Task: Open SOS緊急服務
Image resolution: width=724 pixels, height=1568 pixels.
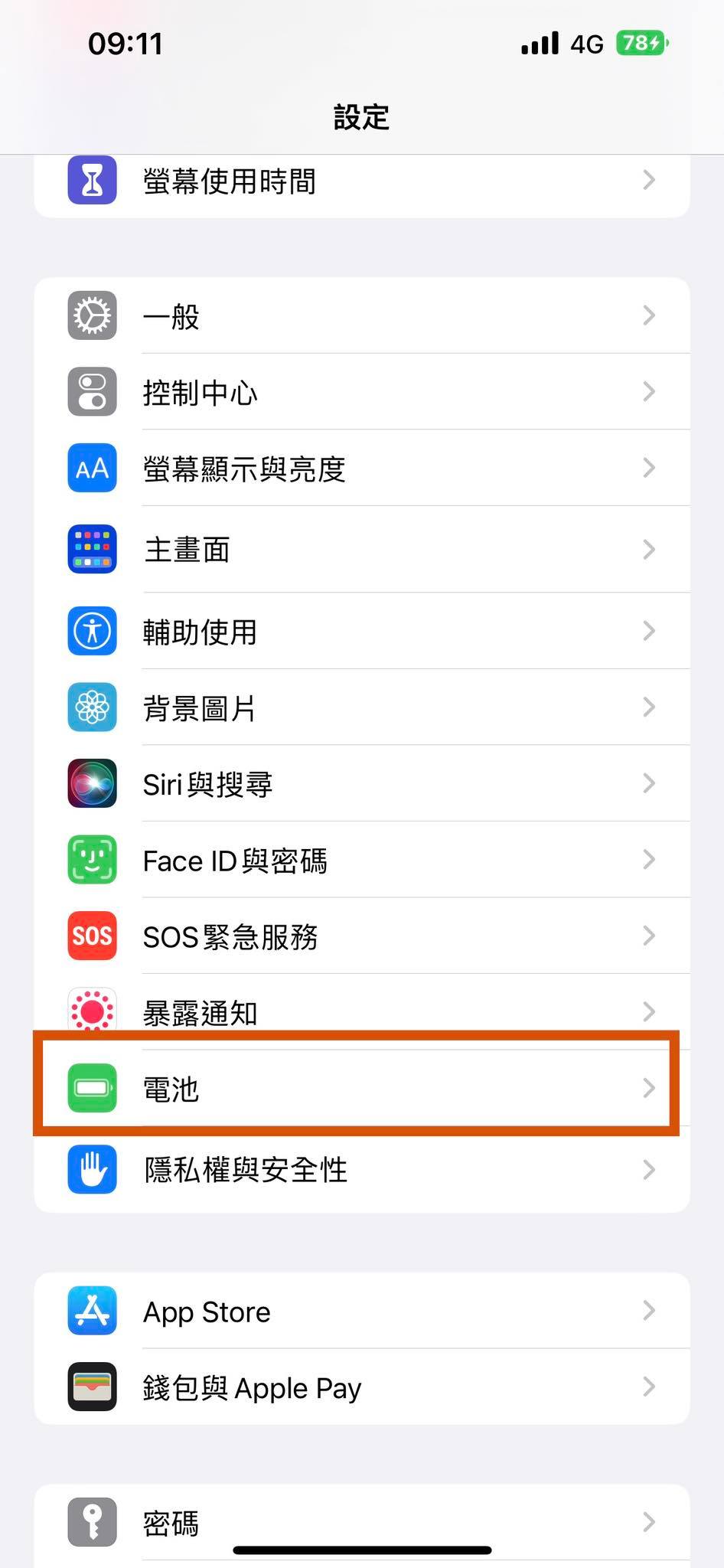Action: click(x=362, y=936)
